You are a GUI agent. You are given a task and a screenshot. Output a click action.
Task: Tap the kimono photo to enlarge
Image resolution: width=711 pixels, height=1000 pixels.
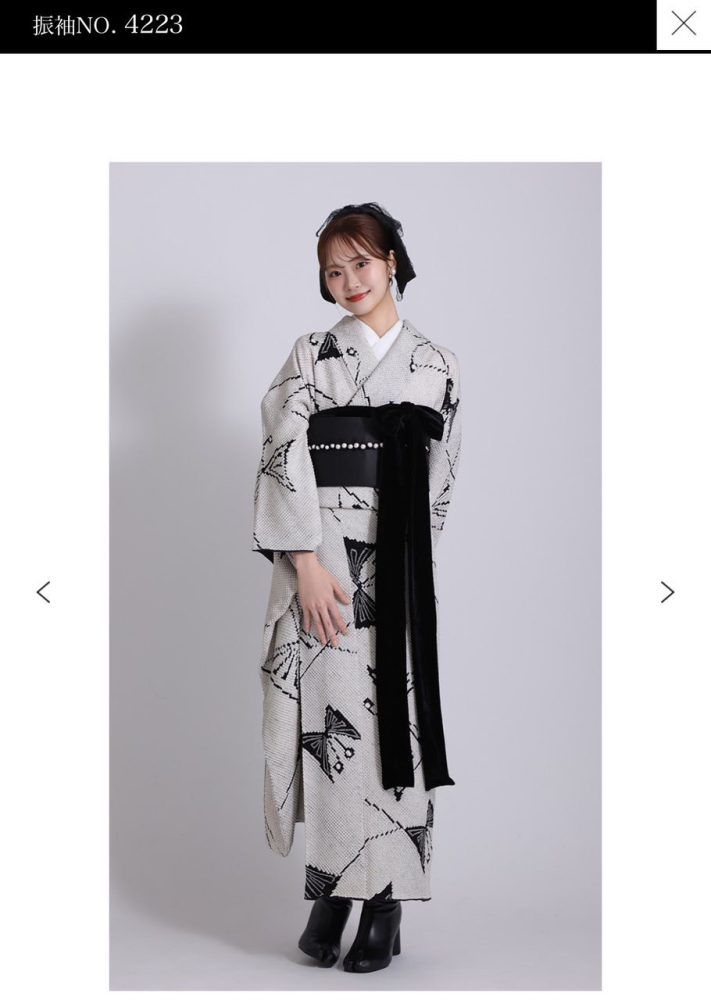coord(355,575)
